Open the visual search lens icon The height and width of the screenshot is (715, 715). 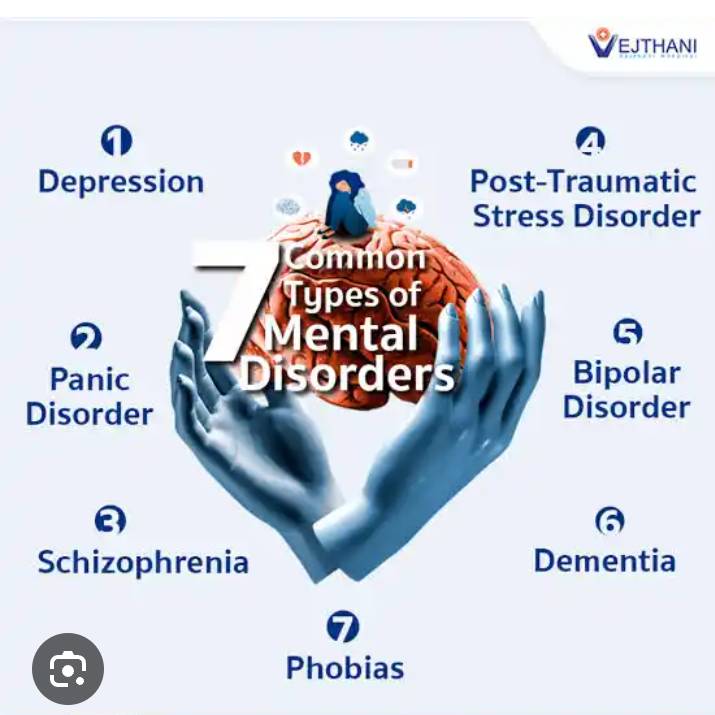pos(67,668)
